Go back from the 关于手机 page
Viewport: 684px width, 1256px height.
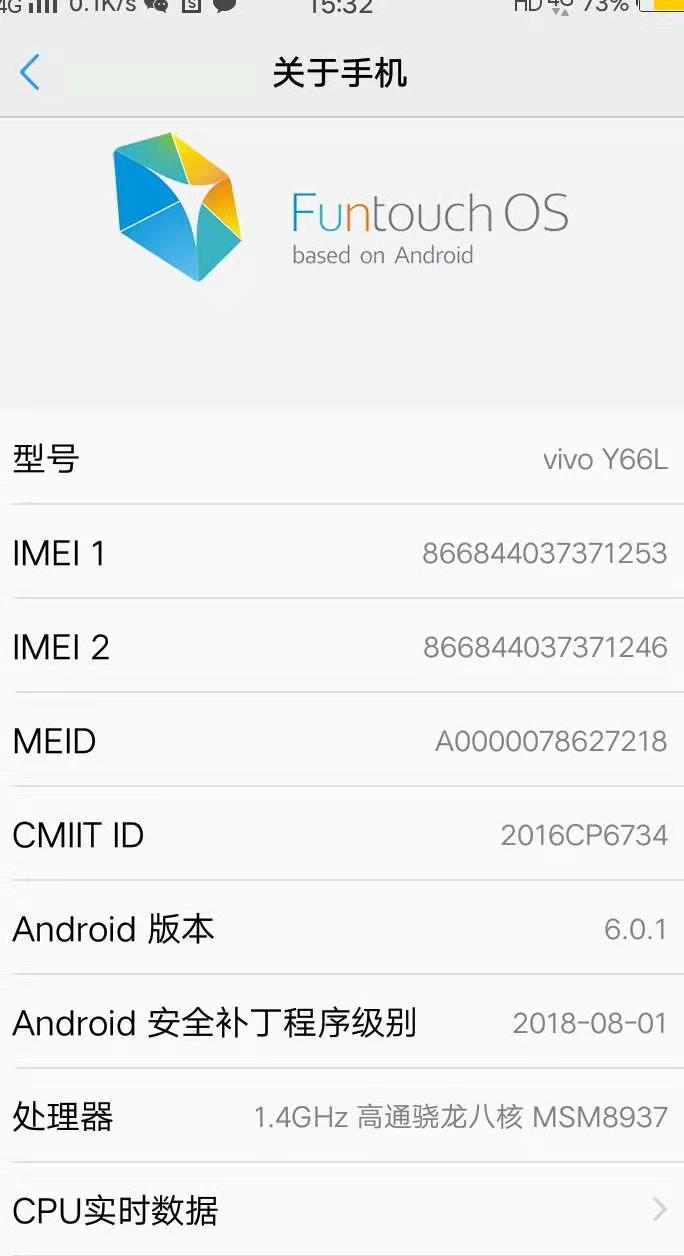coord(30,73)
